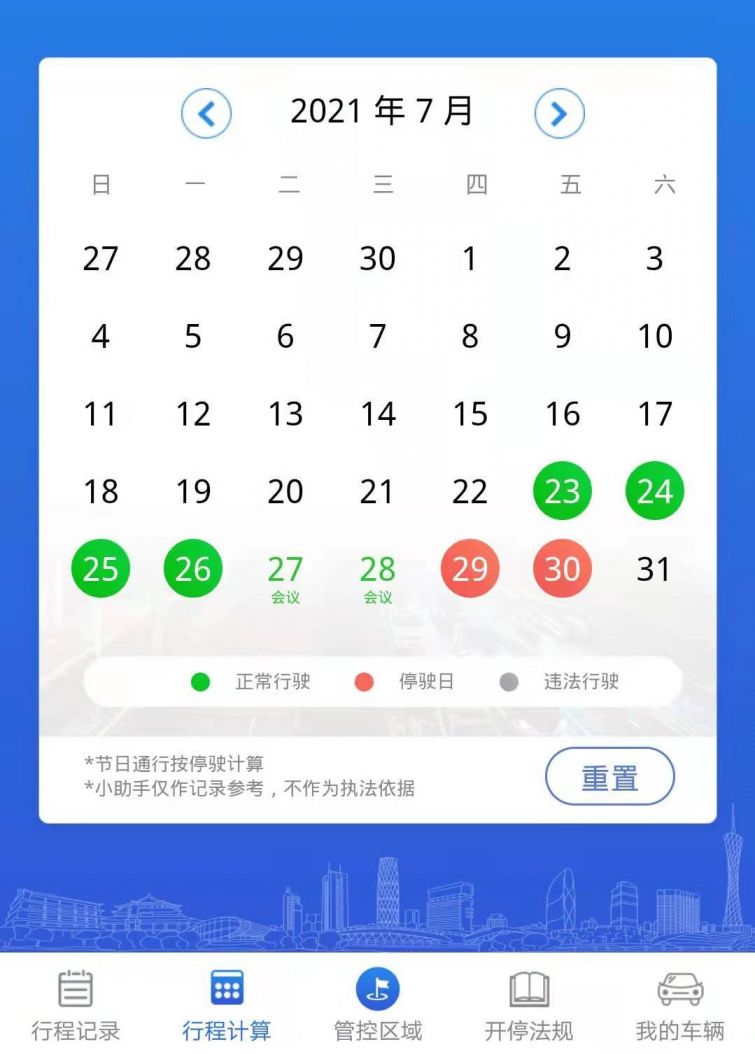The width and height of the screenshot is (755, 1054).
Task: Select the red July 29 date
Action: tap(470, 569)
